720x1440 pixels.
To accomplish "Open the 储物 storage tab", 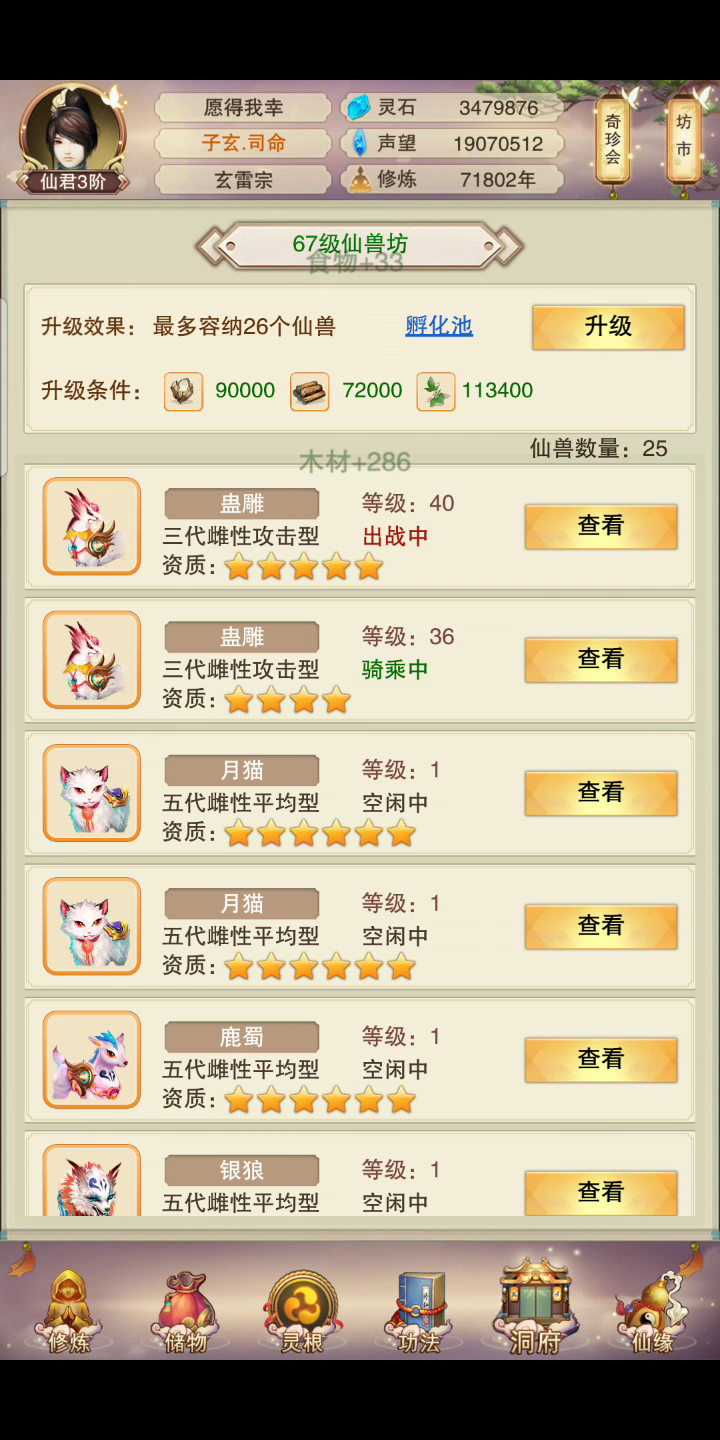I will pos(185,1311).
